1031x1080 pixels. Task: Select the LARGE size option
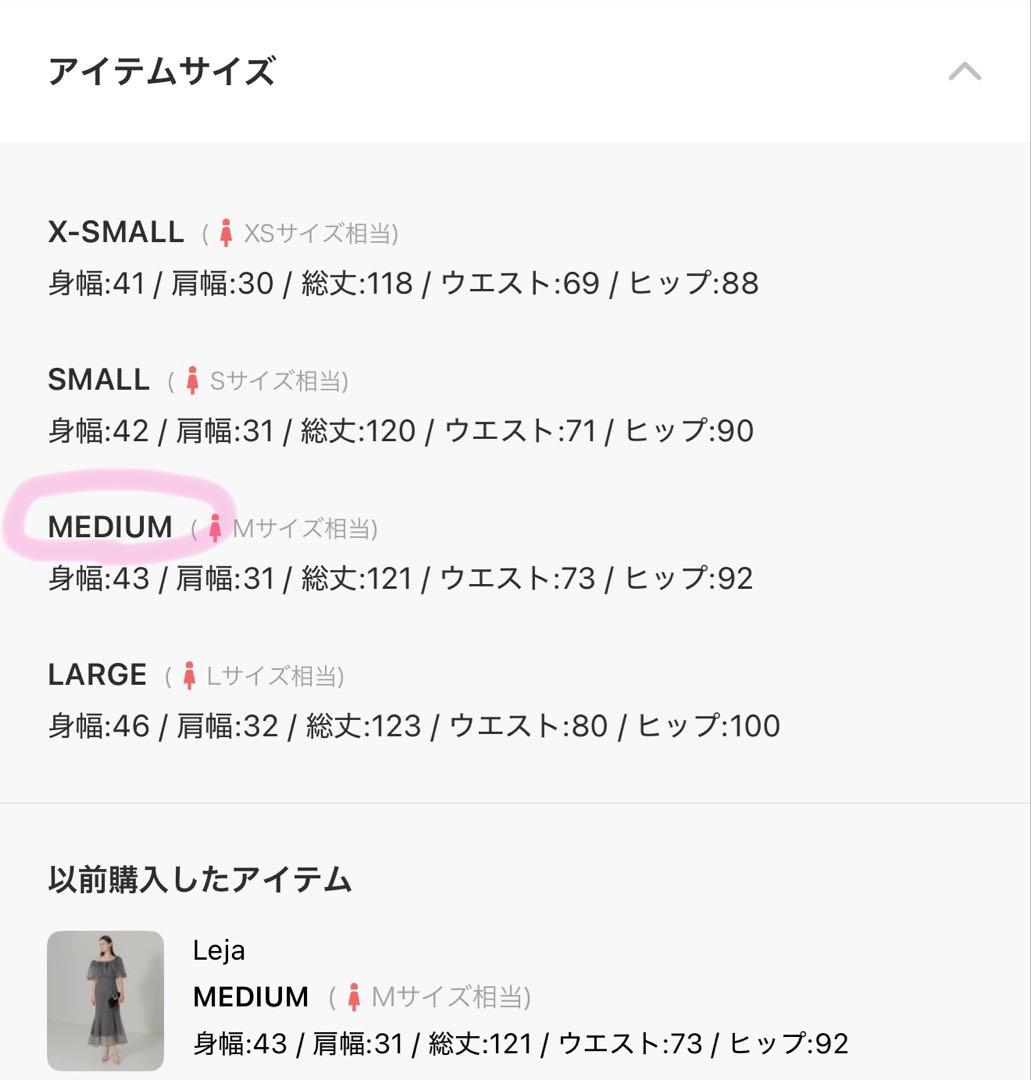[x=96, y=673]
